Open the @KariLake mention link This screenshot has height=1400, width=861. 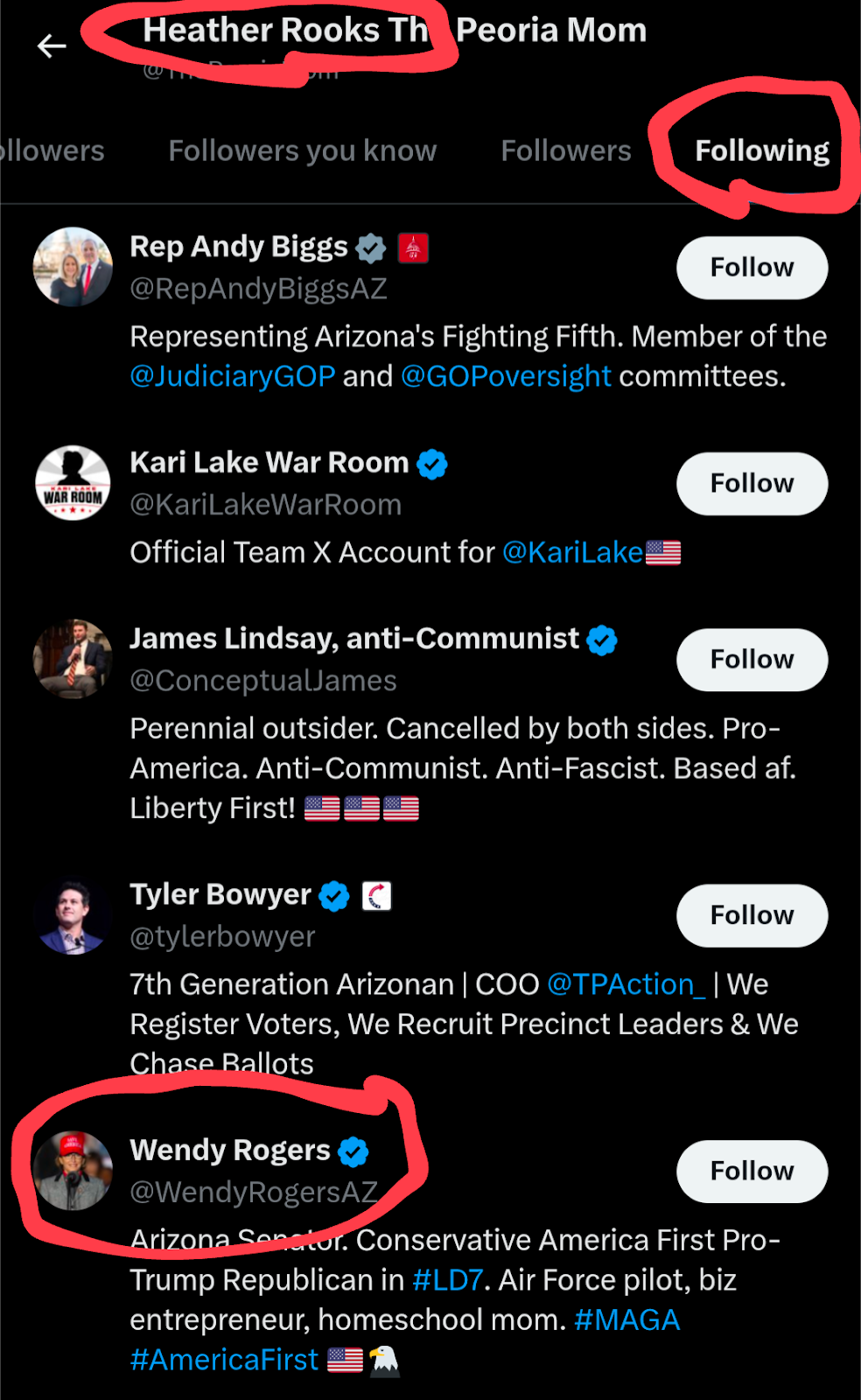point(573,553)
